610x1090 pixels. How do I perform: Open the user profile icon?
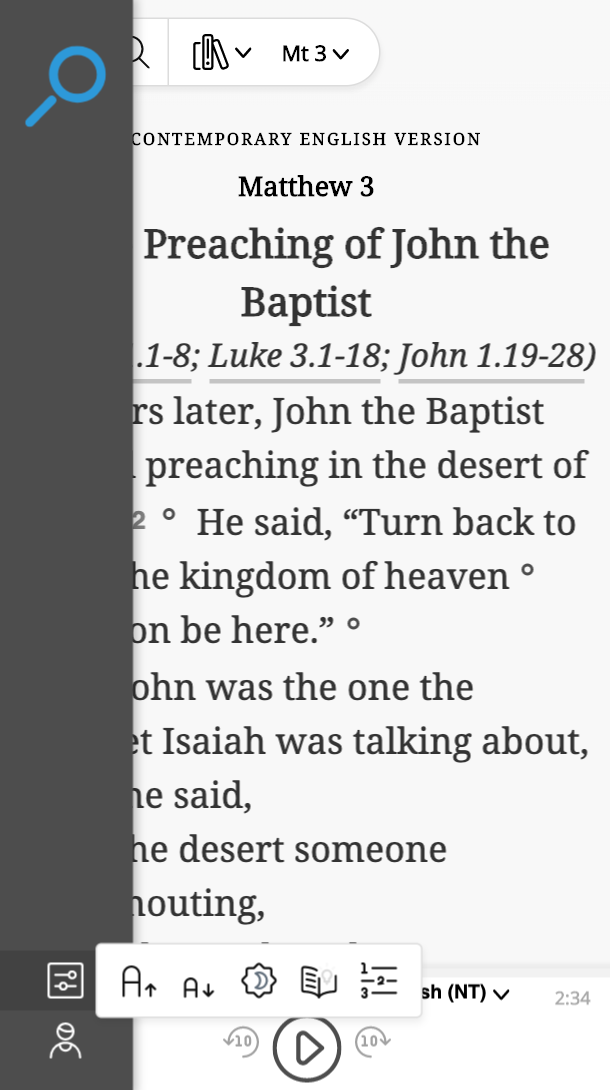click(x=66, y=1040)
